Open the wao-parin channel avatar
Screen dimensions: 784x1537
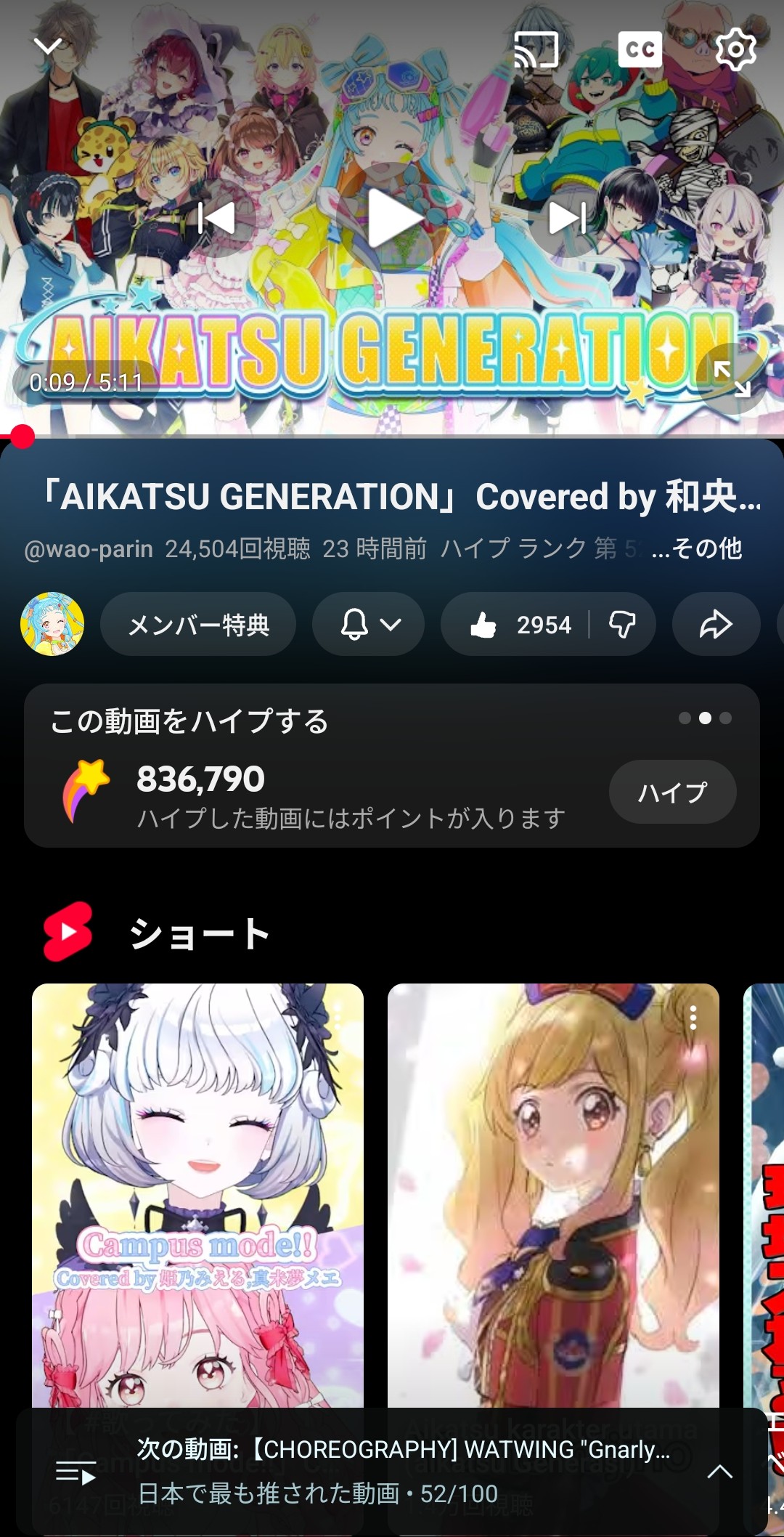coord(52,624)
